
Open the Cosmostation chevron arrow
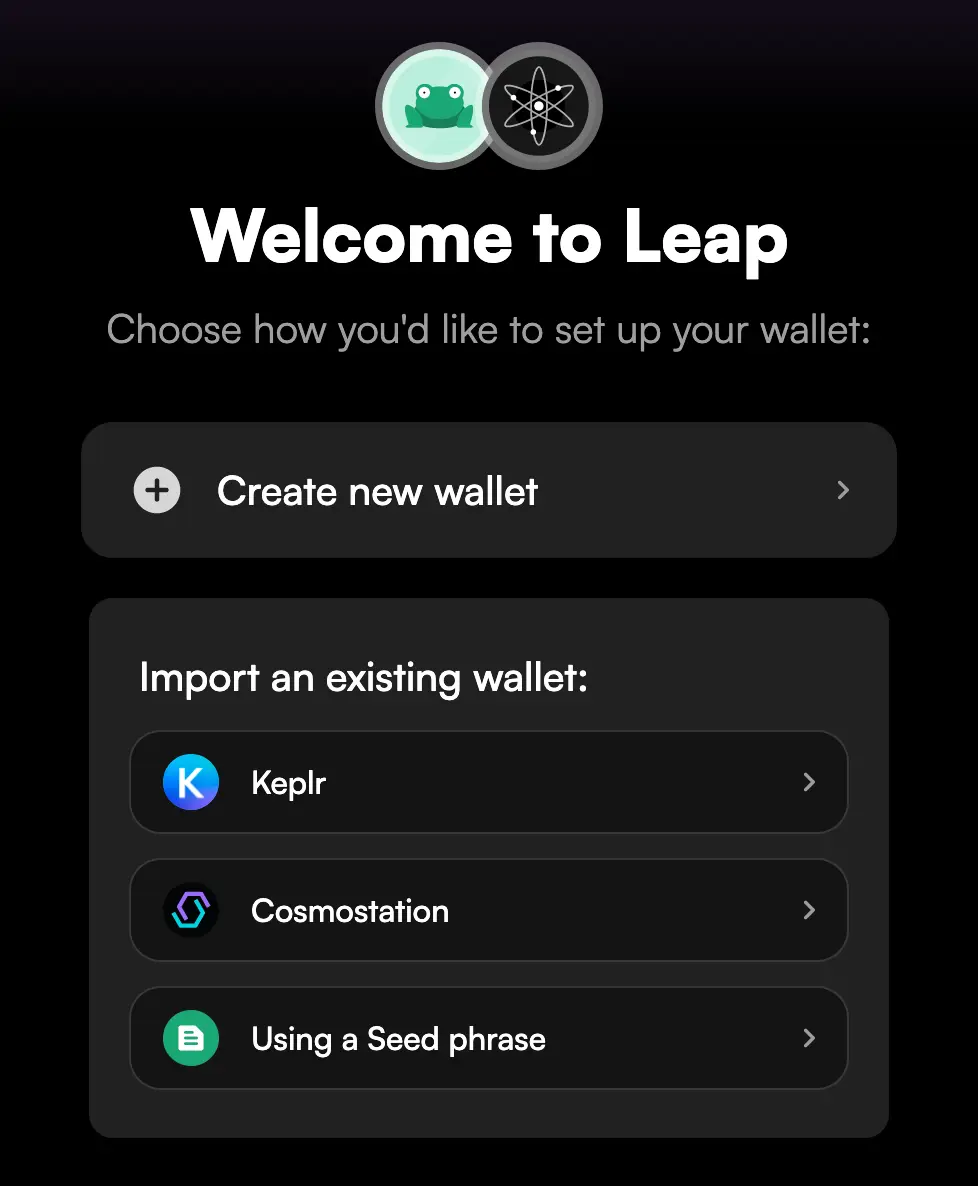[809, 910]
